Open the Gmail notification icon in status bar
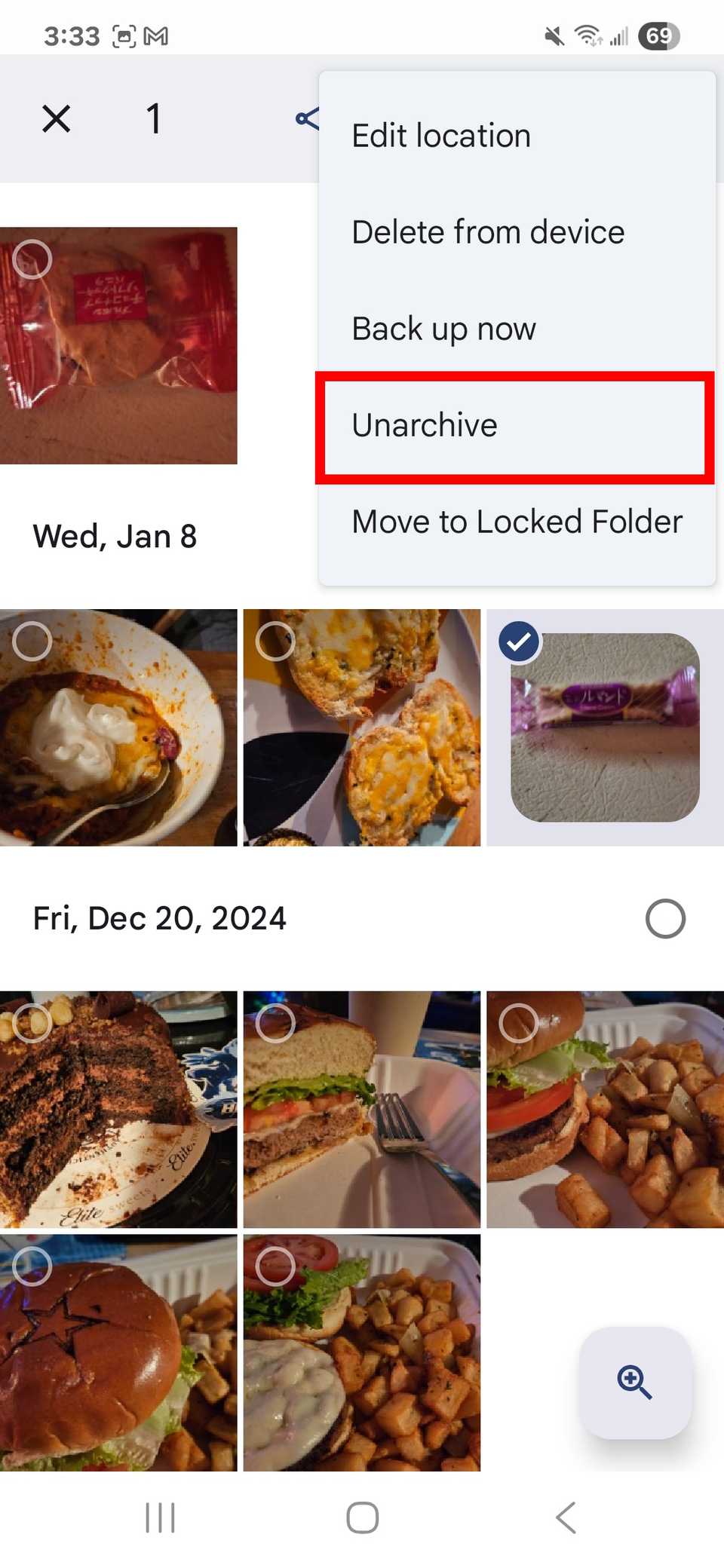This screenshot has height=1568, width=724. (x=155, y=35)
